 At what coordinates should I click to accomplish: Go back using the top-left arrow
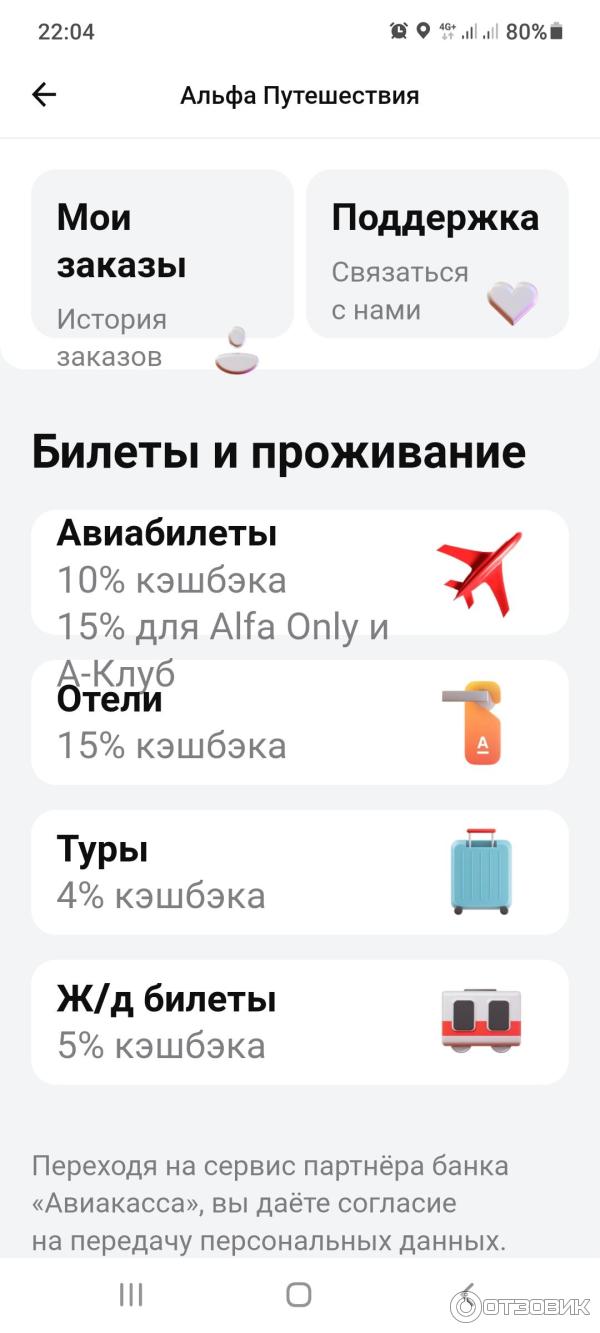click(44, 95)
